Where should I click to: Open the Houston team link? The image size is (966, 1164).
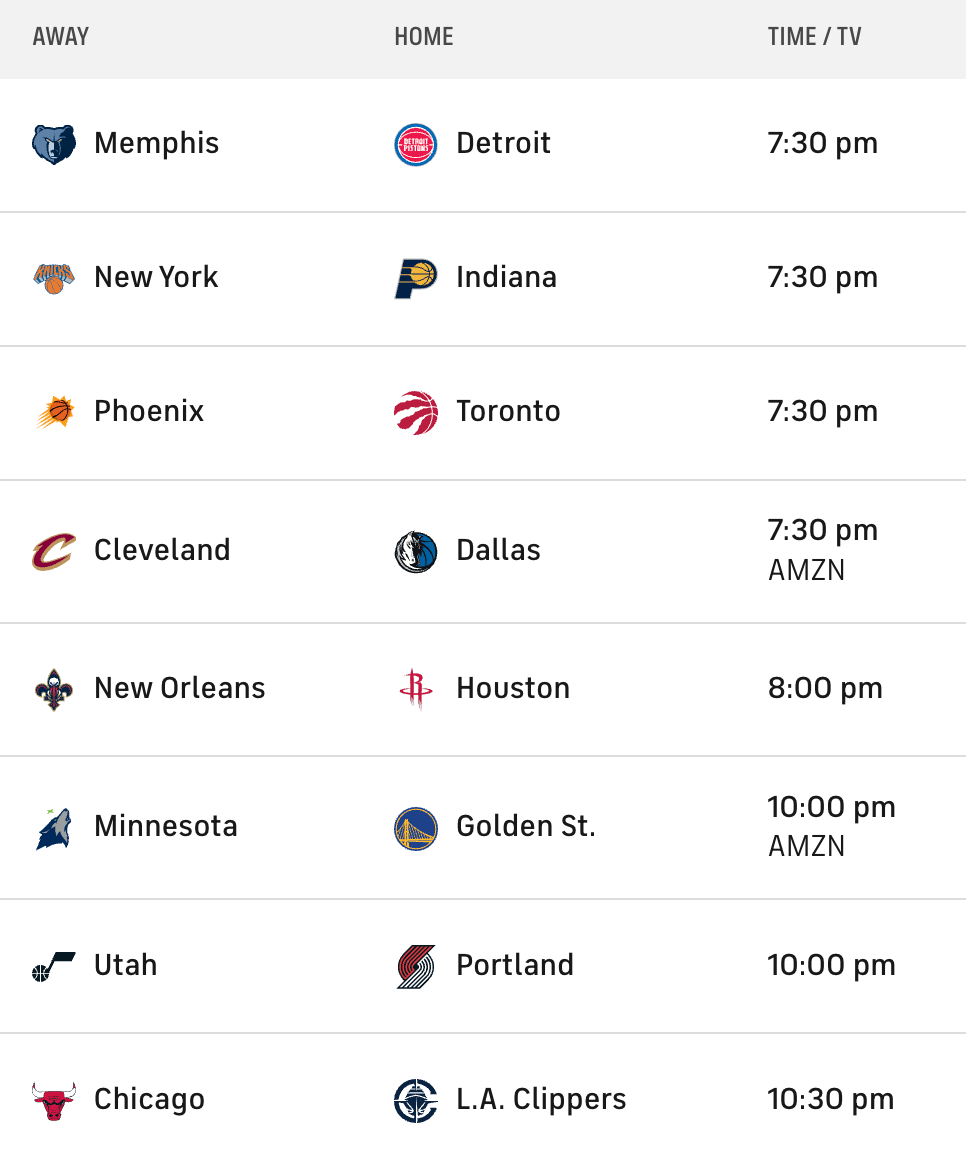[x=513, y=688]
